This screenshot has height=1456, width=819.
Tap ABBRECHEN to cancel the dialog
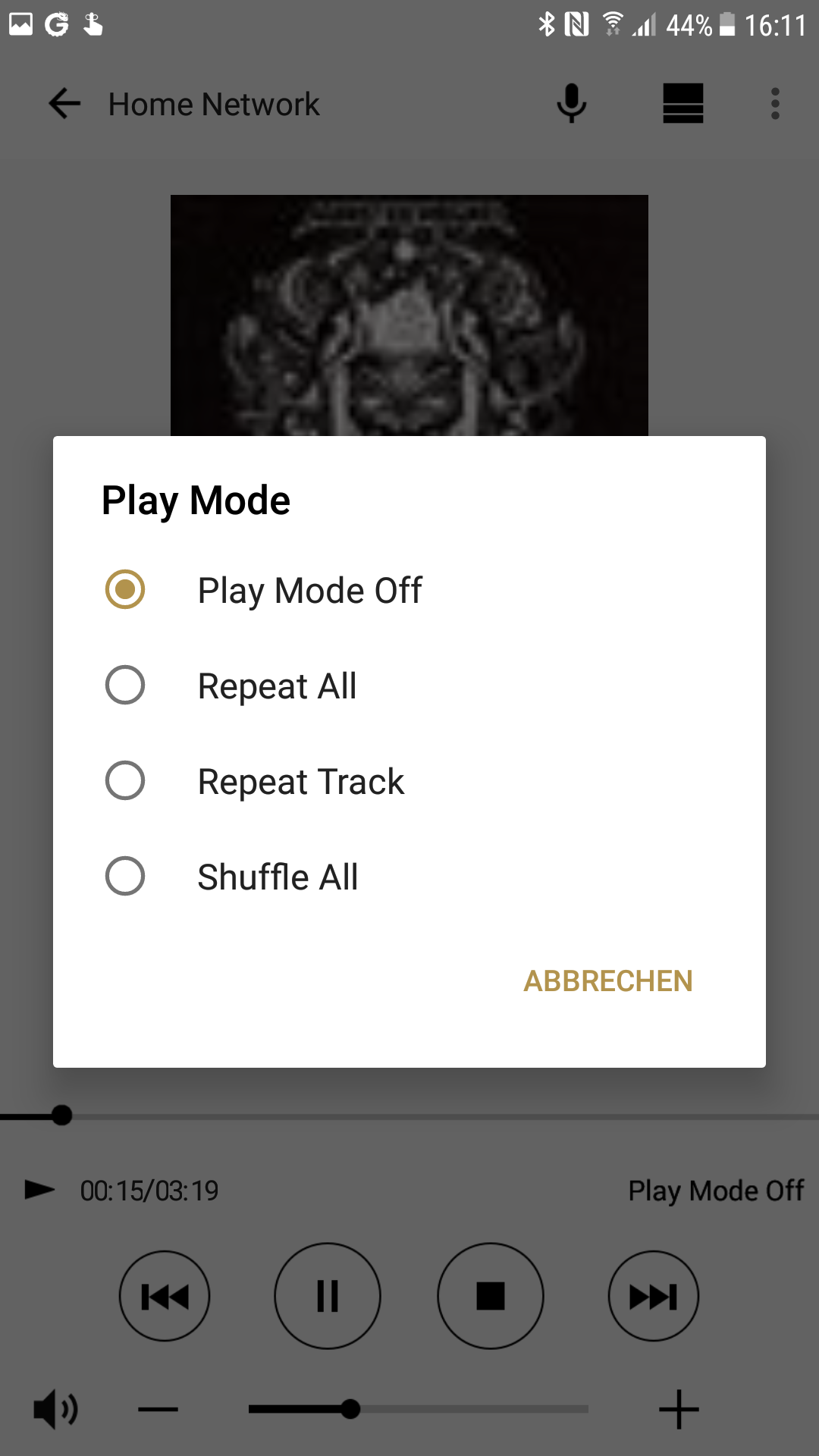tap(607, 981)
